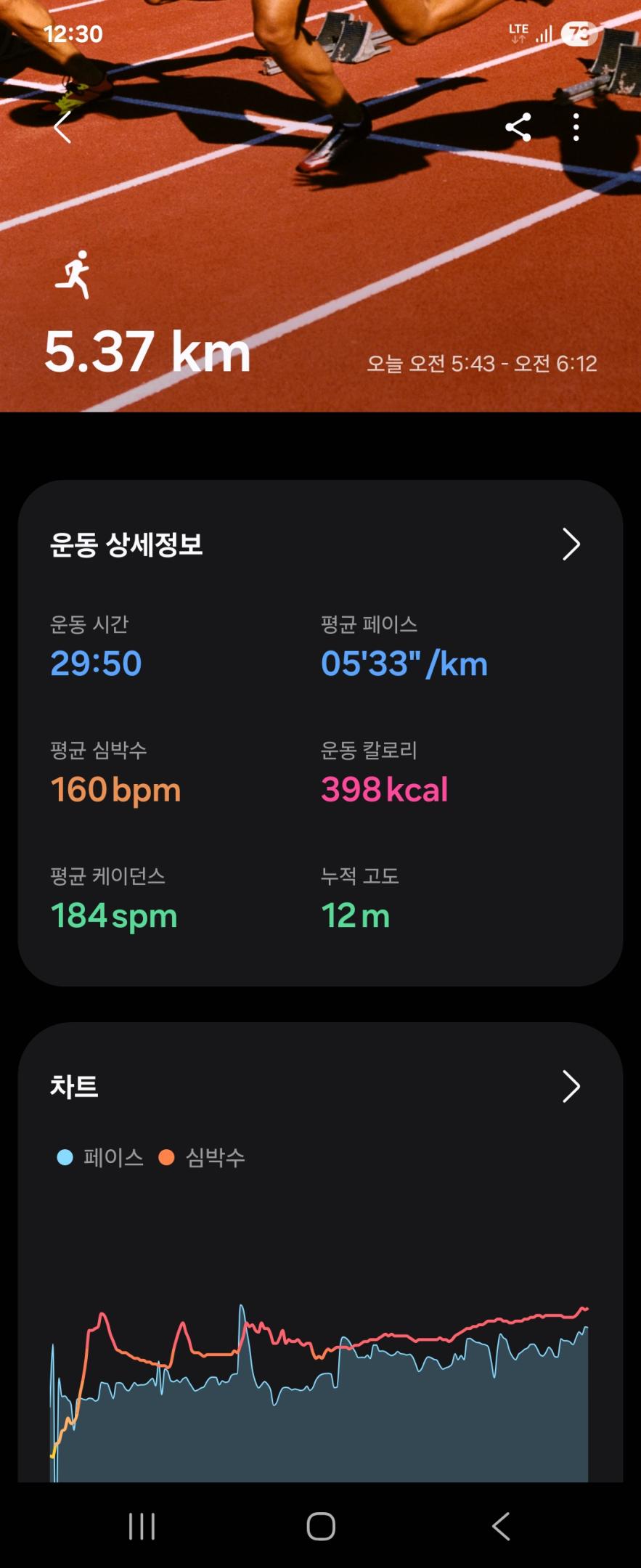The width and height of the screenshot is (641, 1568).
Task: Share this running workout
Action: pyautogui.click(x=518, y=128)
